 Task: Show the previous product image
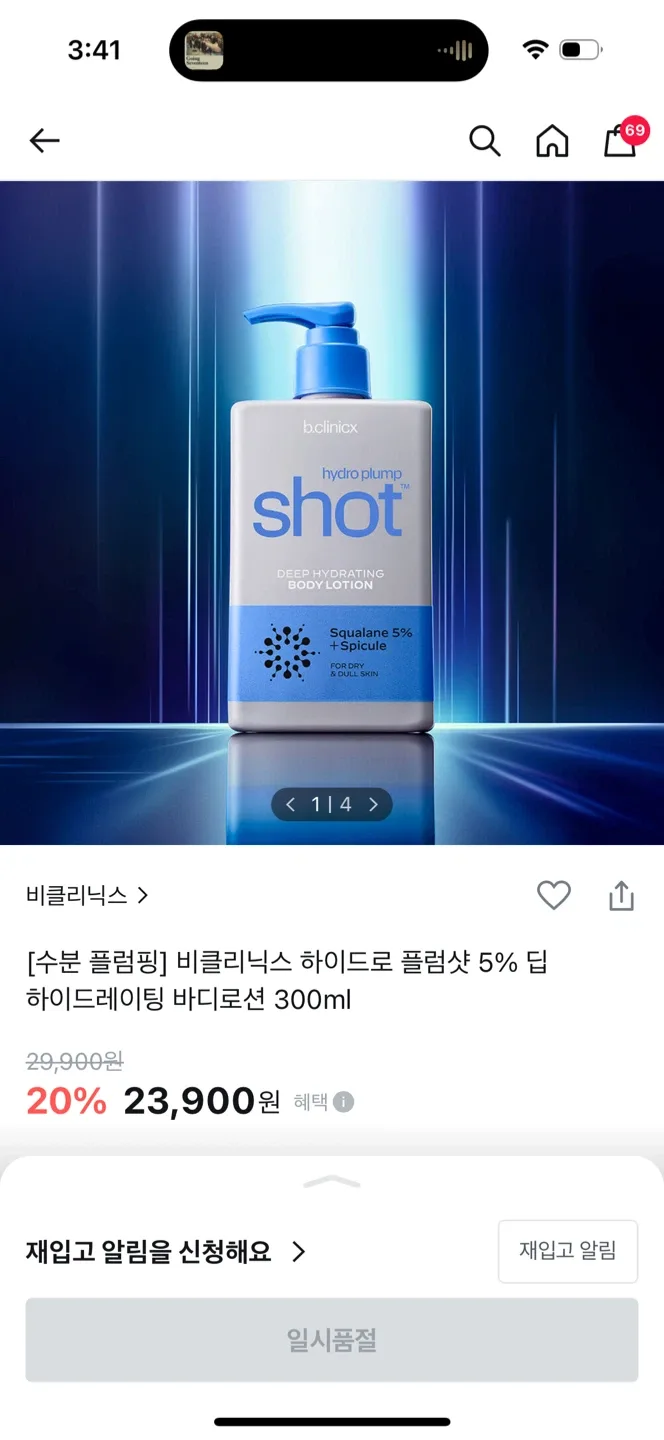click(291, 804)
